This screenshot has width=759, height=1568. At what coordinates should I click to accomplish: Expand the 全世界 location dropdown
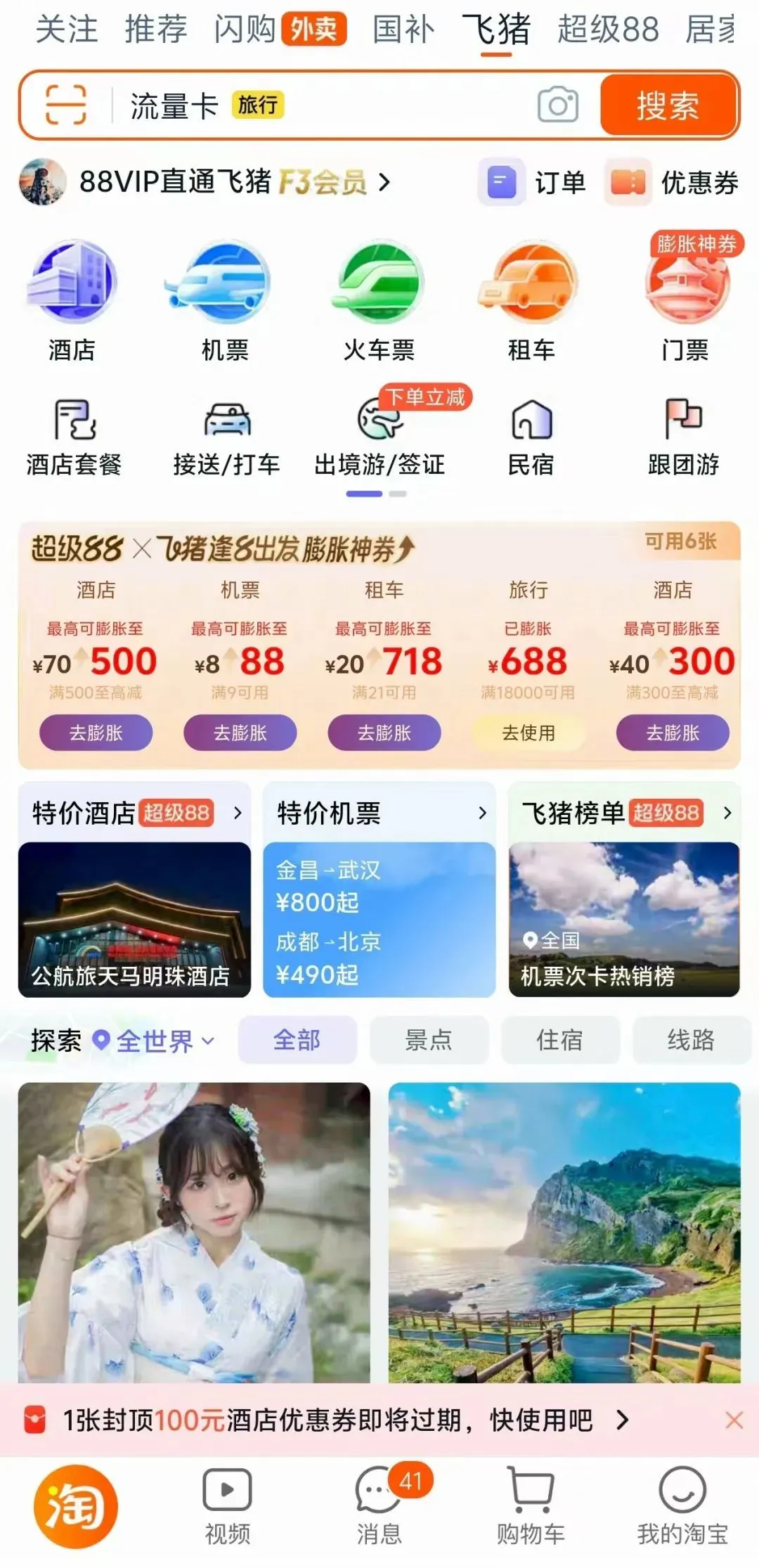(157, 1040)
